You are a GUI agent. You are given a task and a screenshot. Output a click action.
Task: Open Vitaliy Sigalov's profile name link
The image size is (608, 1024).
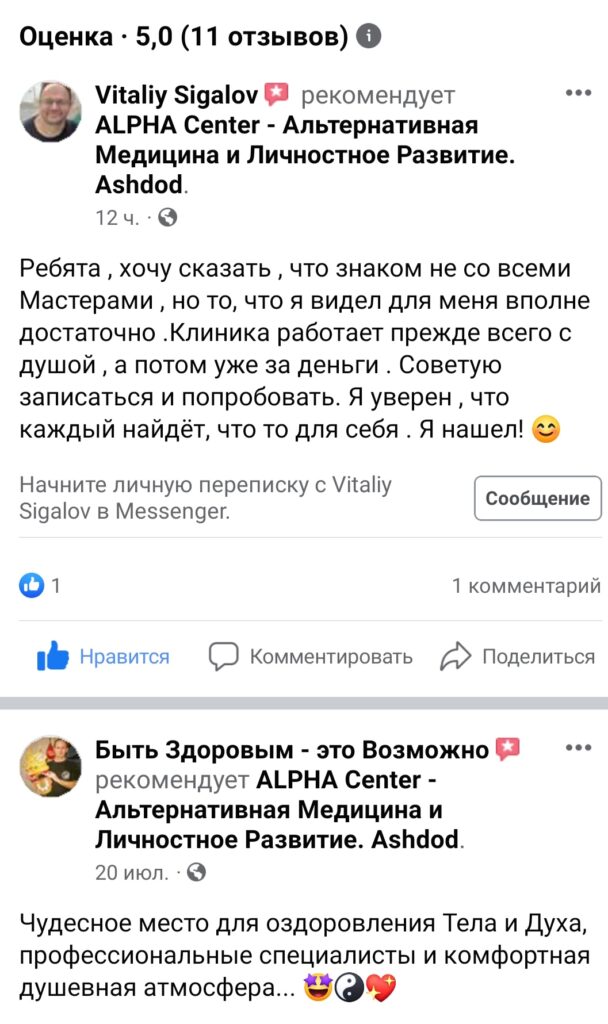[177, 95]
